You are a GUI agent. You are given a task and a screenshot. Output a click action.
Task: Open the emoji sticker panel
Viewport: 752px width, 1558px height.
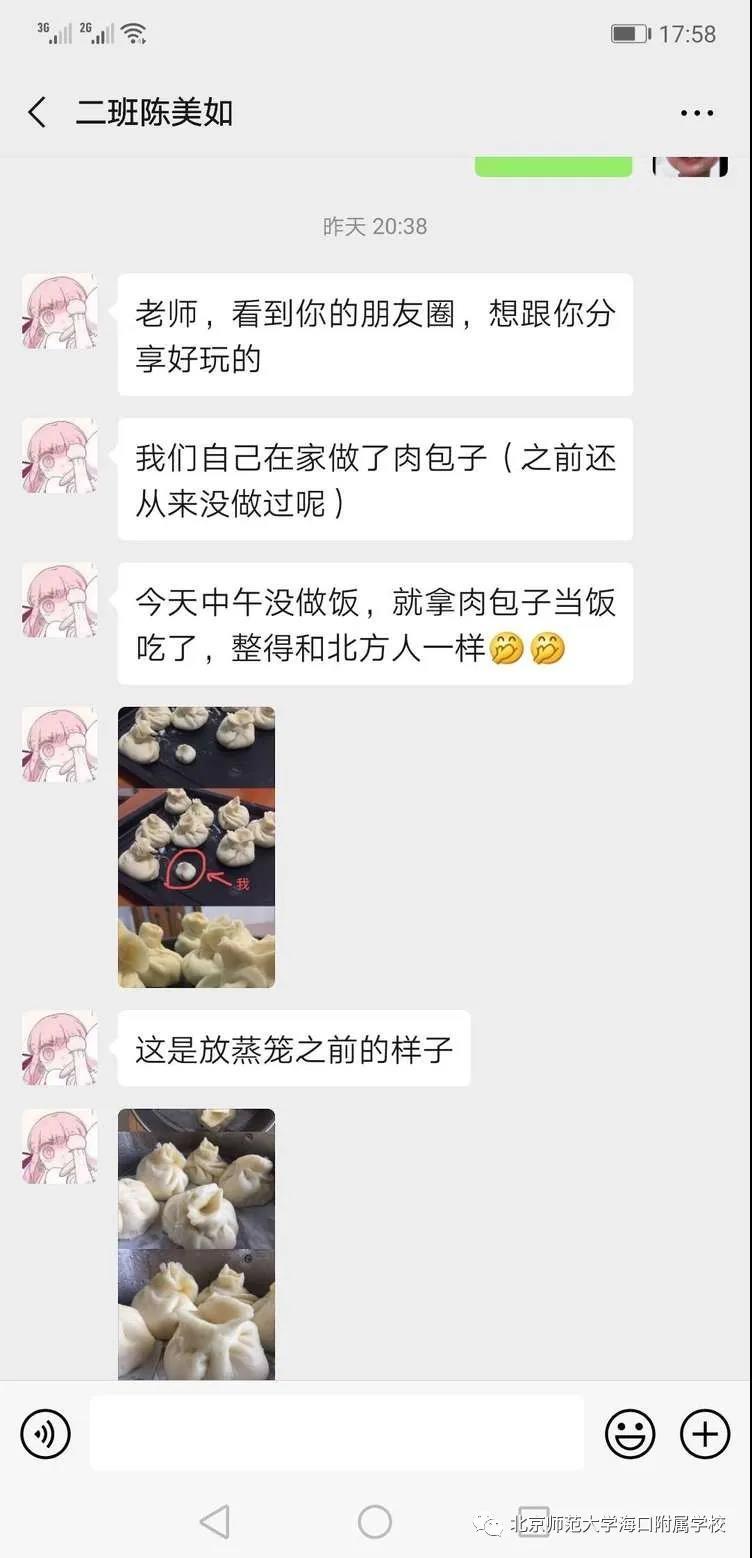pyautogui.click(x=630, y=1434)
